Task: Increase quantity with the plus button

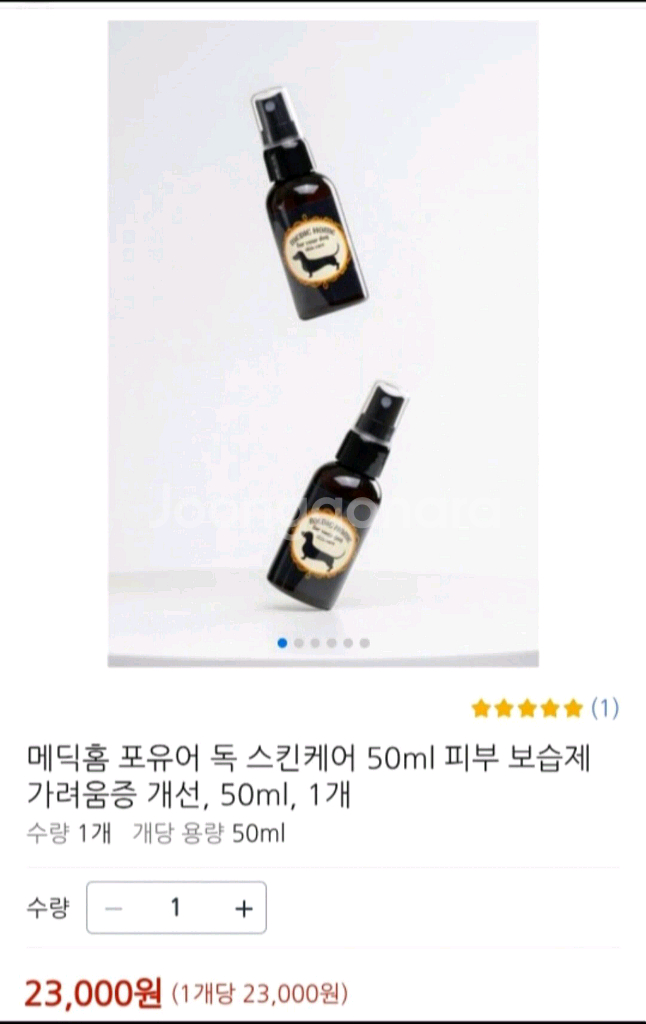Action: (x=243, y=908)
